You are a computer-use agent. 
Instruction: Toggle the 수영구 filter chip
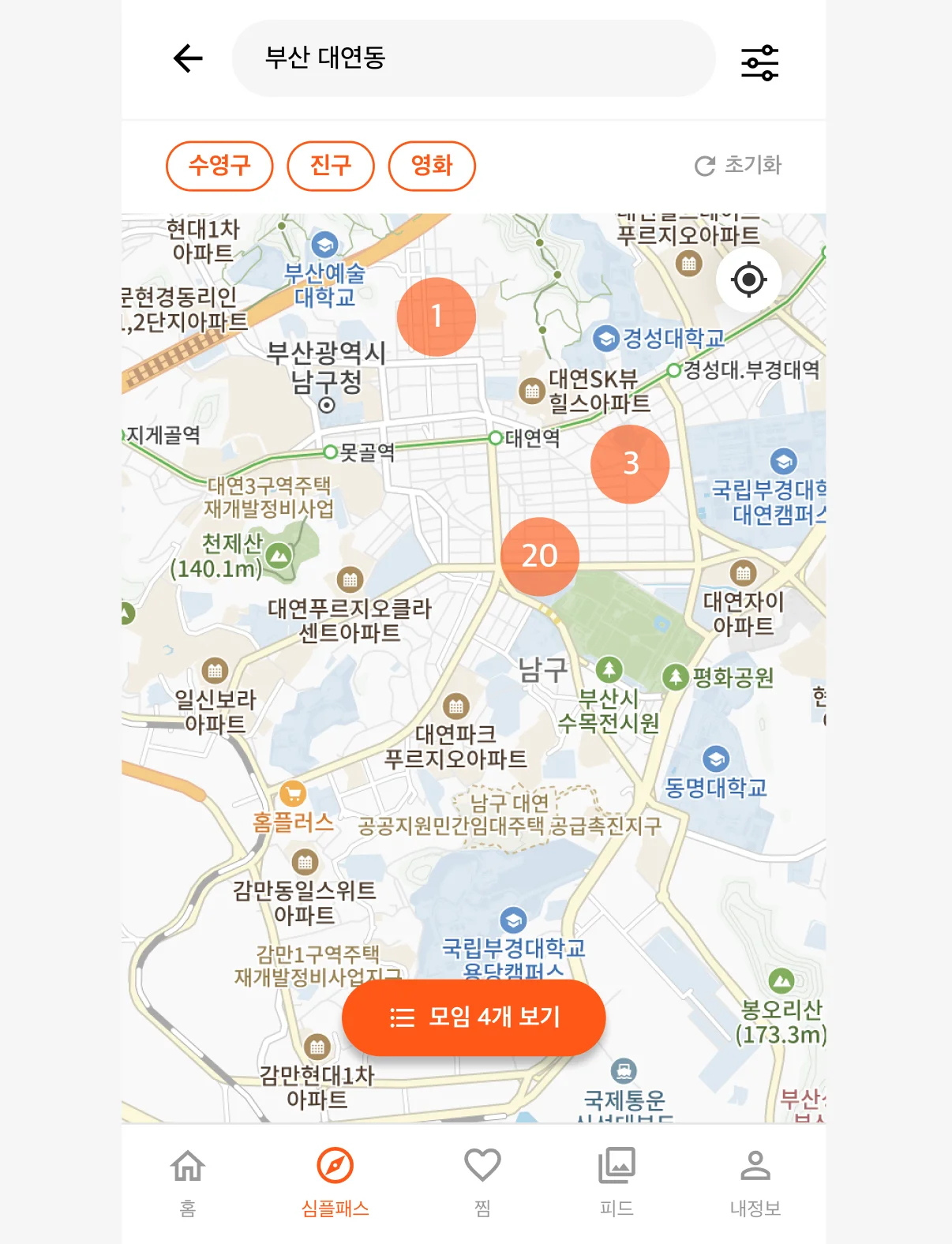219,166
